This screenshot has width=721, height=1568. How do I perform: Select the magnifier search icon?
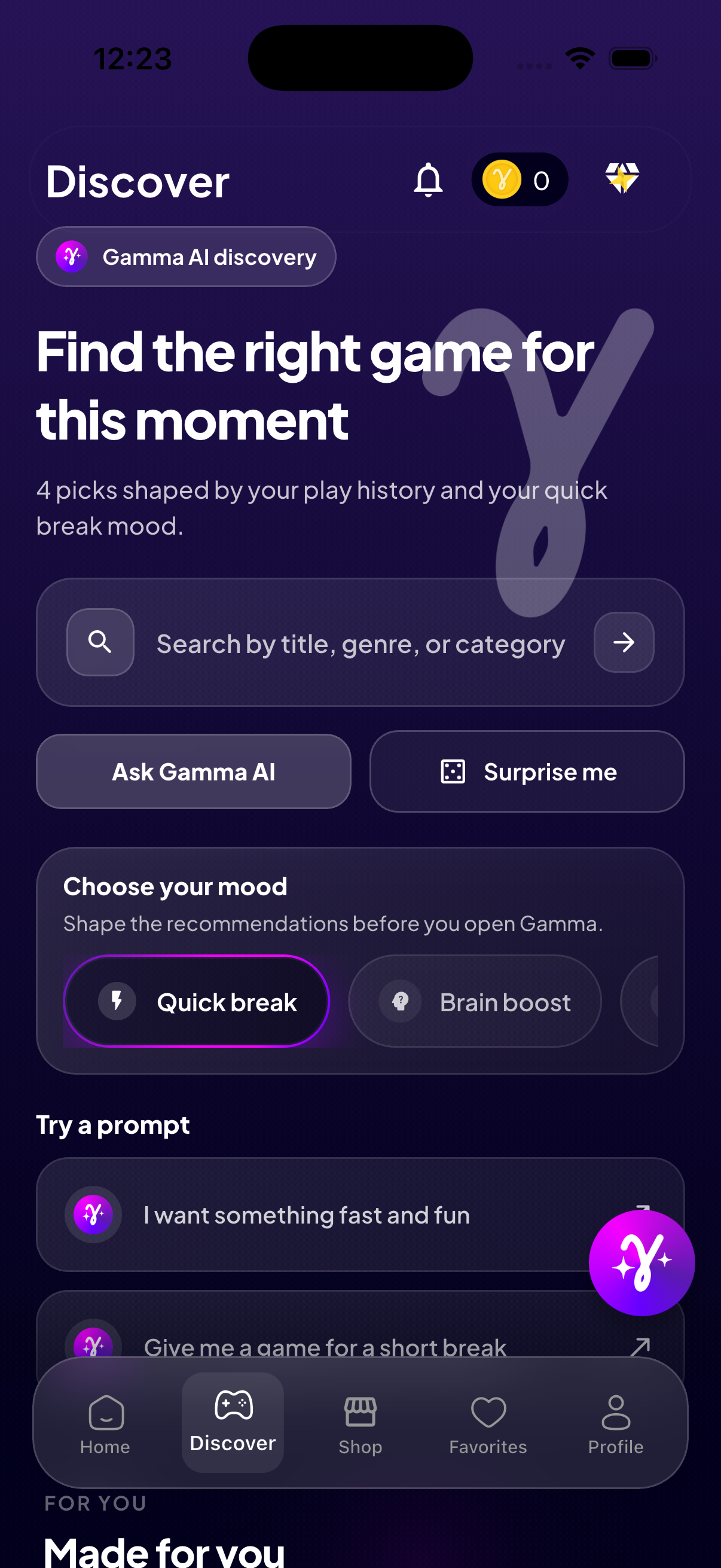pos(100,642)
